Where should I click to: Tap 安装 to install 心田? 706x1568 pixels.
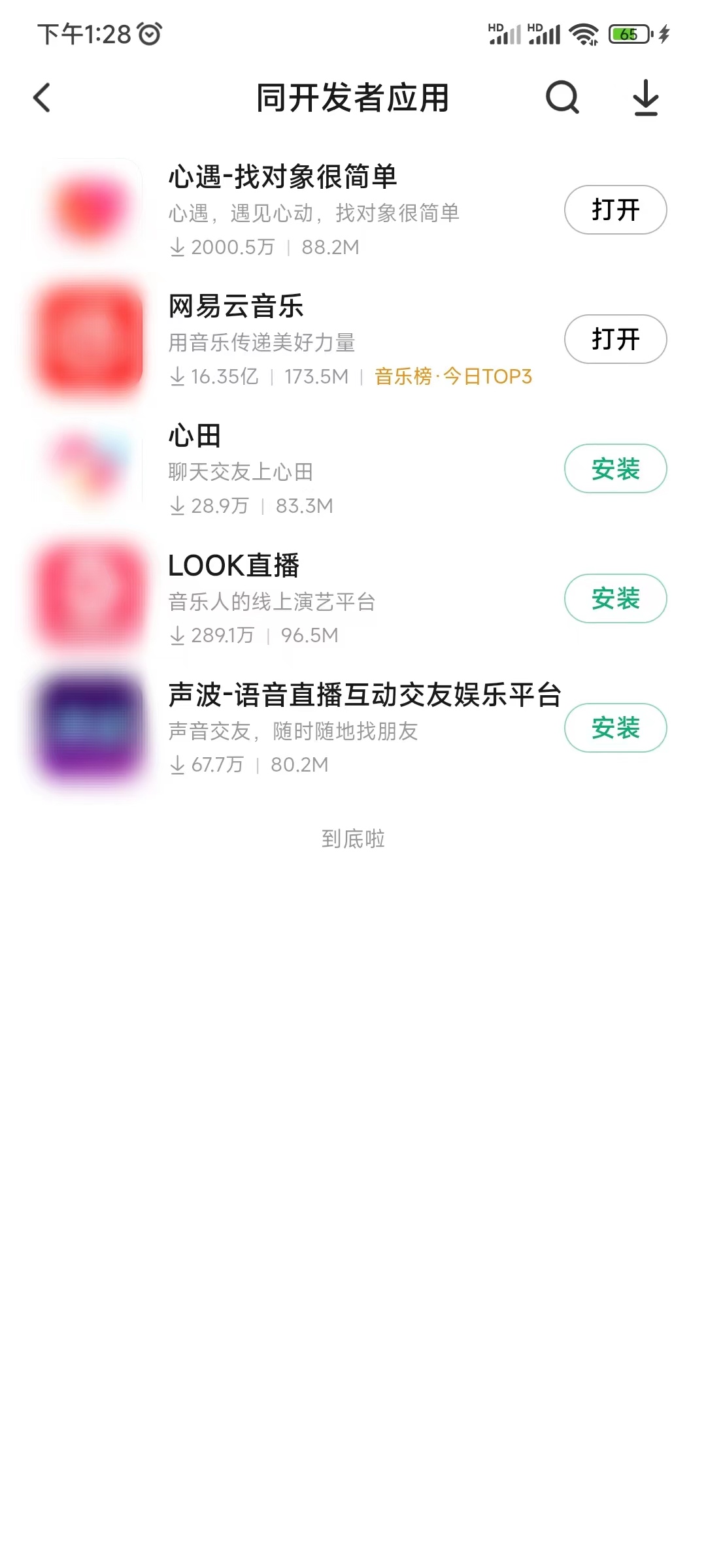coord(614,468)
